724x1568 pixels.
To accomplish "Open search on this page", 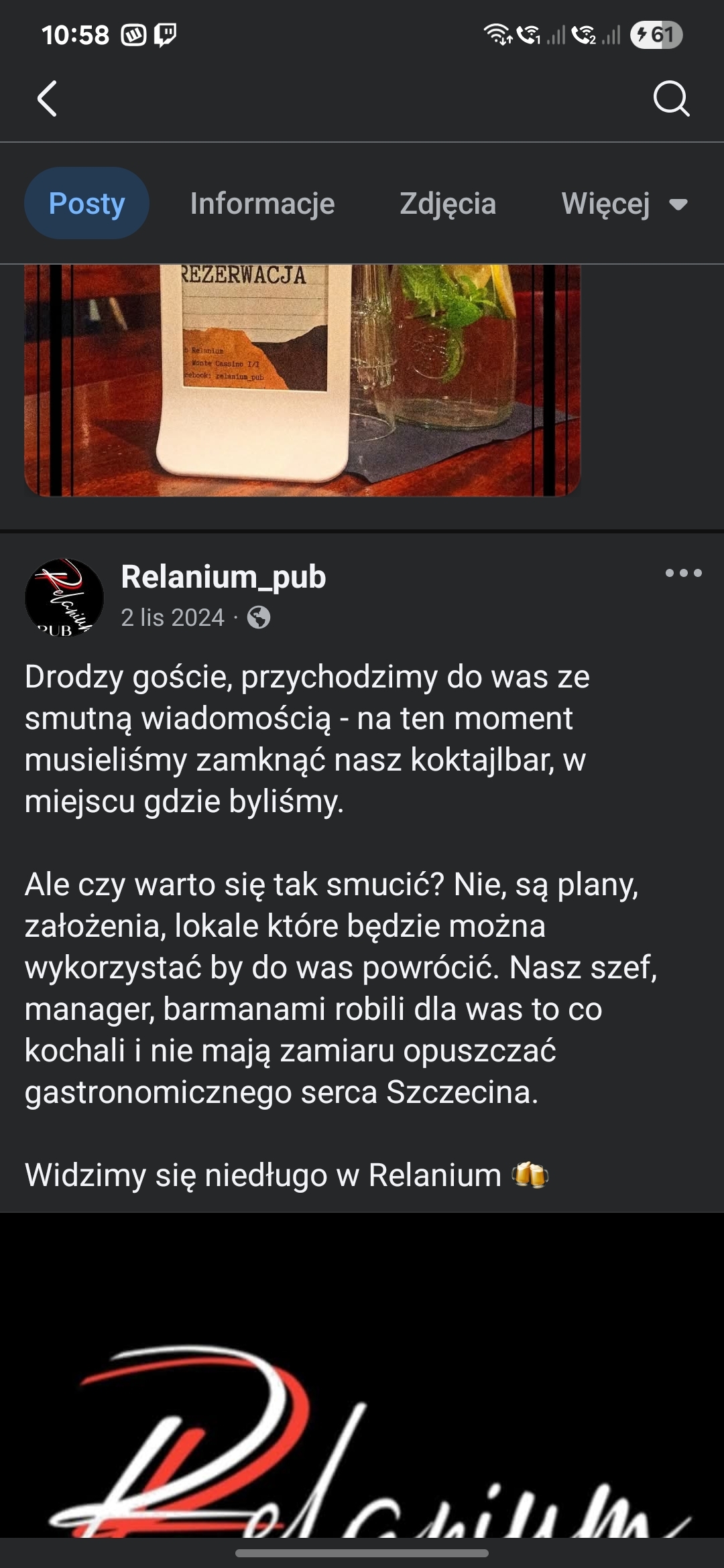I will 671,99.
